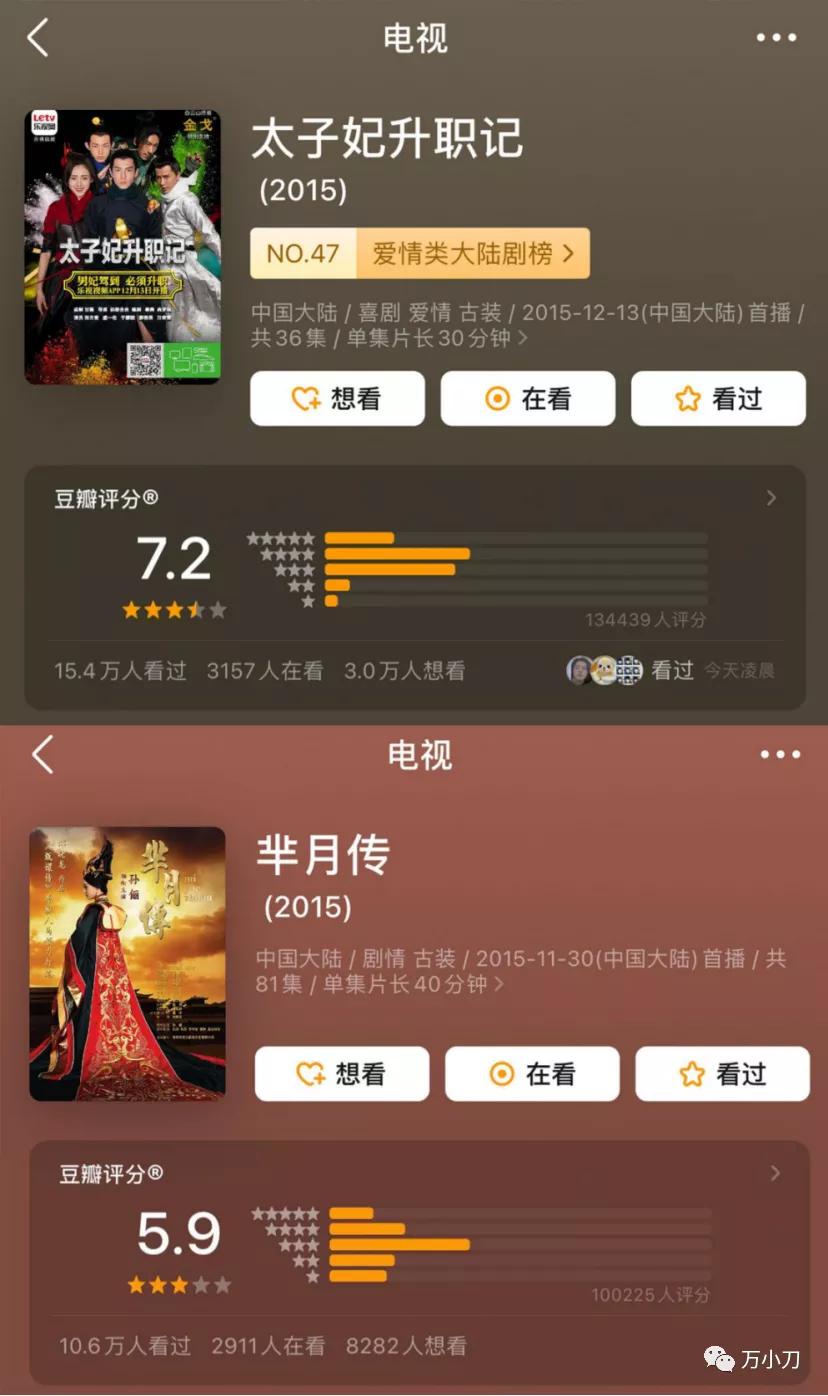Mark 太子妃升职记 as 看过
This screenshot has height=1396, width=828.
tap(718, 398)
